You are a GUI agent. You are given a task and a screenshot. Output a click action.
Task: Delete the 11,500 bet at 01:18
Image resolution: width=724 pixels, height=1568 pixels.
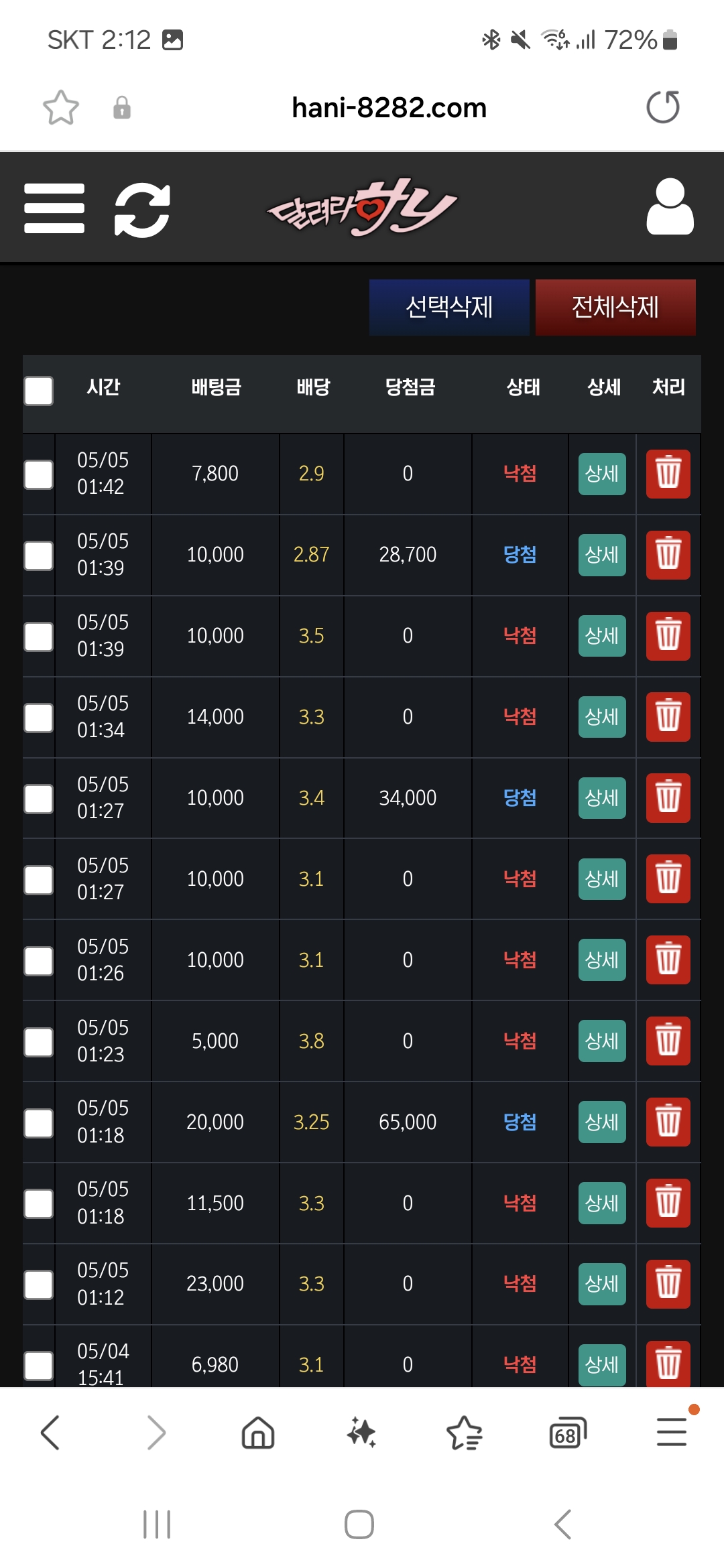(668, 1203)
